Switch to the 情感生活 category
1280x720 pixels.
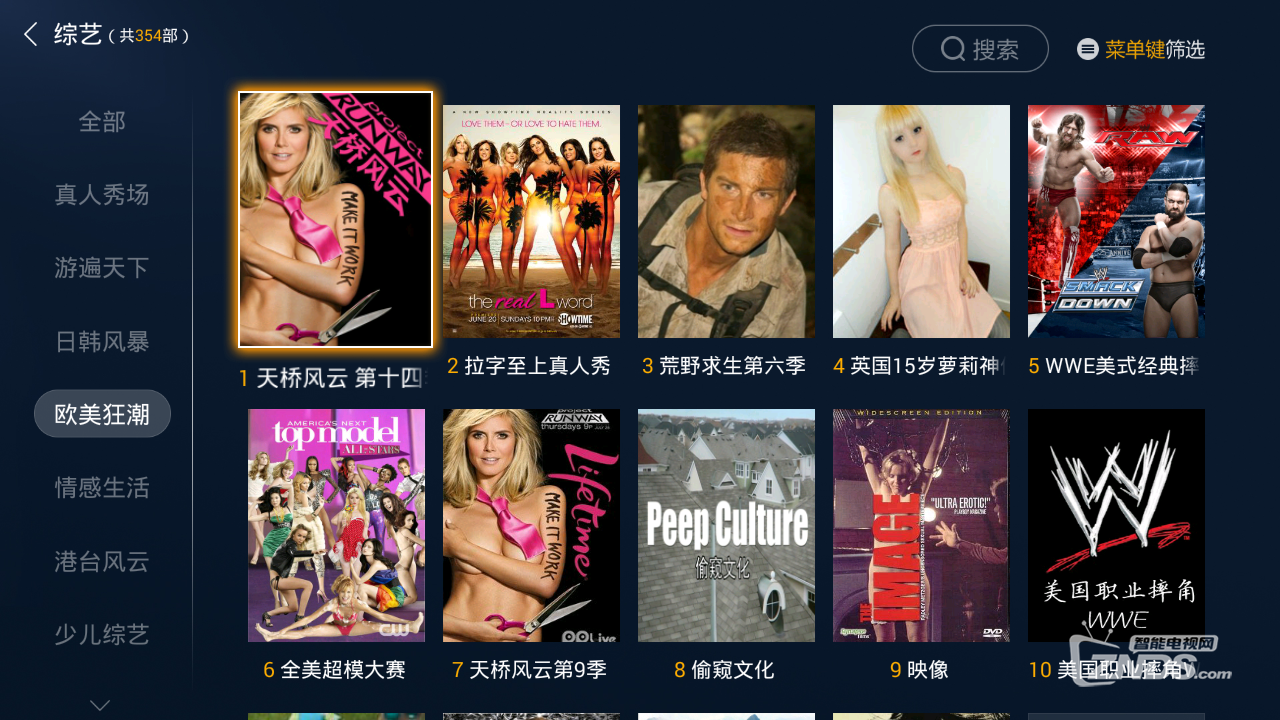click(x=102, y=487)
